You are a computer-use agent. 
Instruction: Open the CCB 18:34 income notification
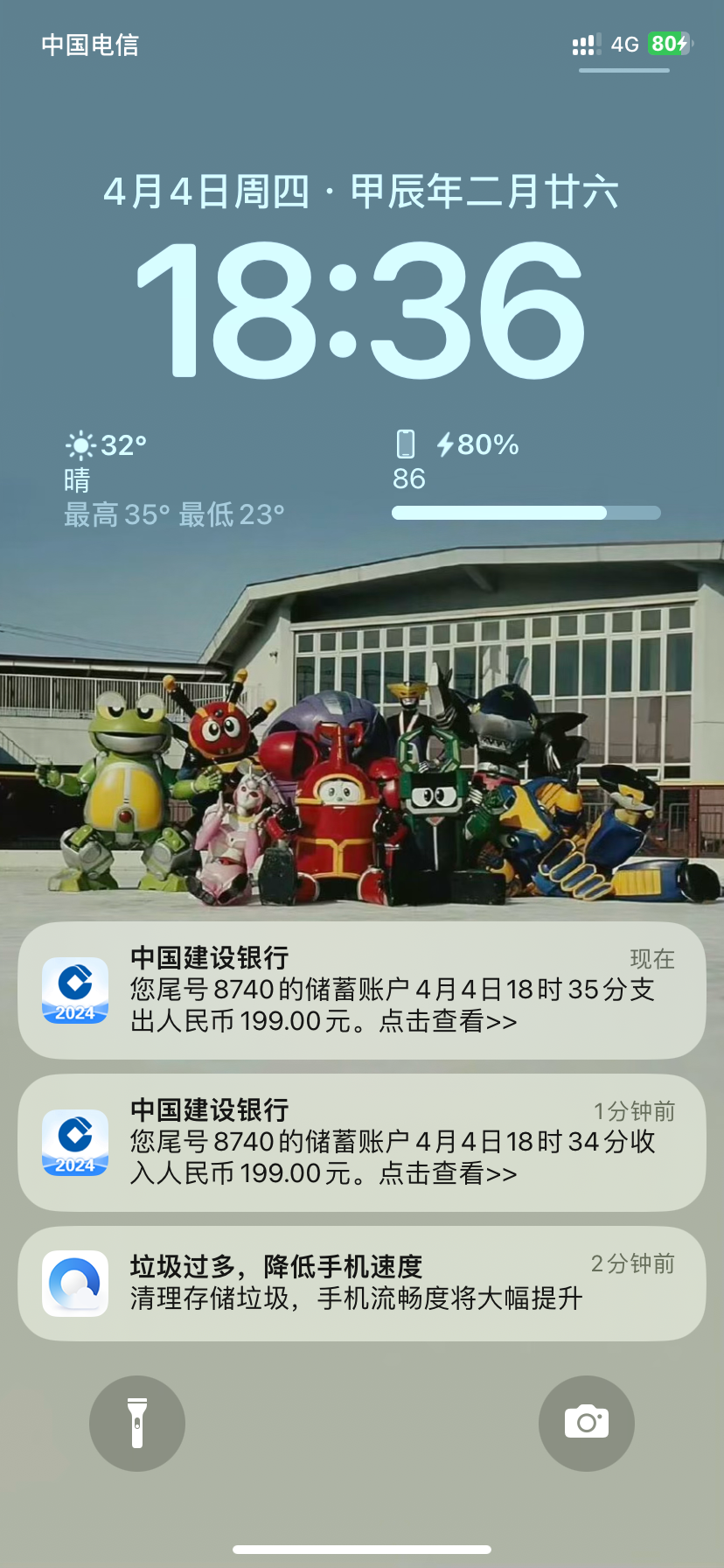pos(362,1143)
